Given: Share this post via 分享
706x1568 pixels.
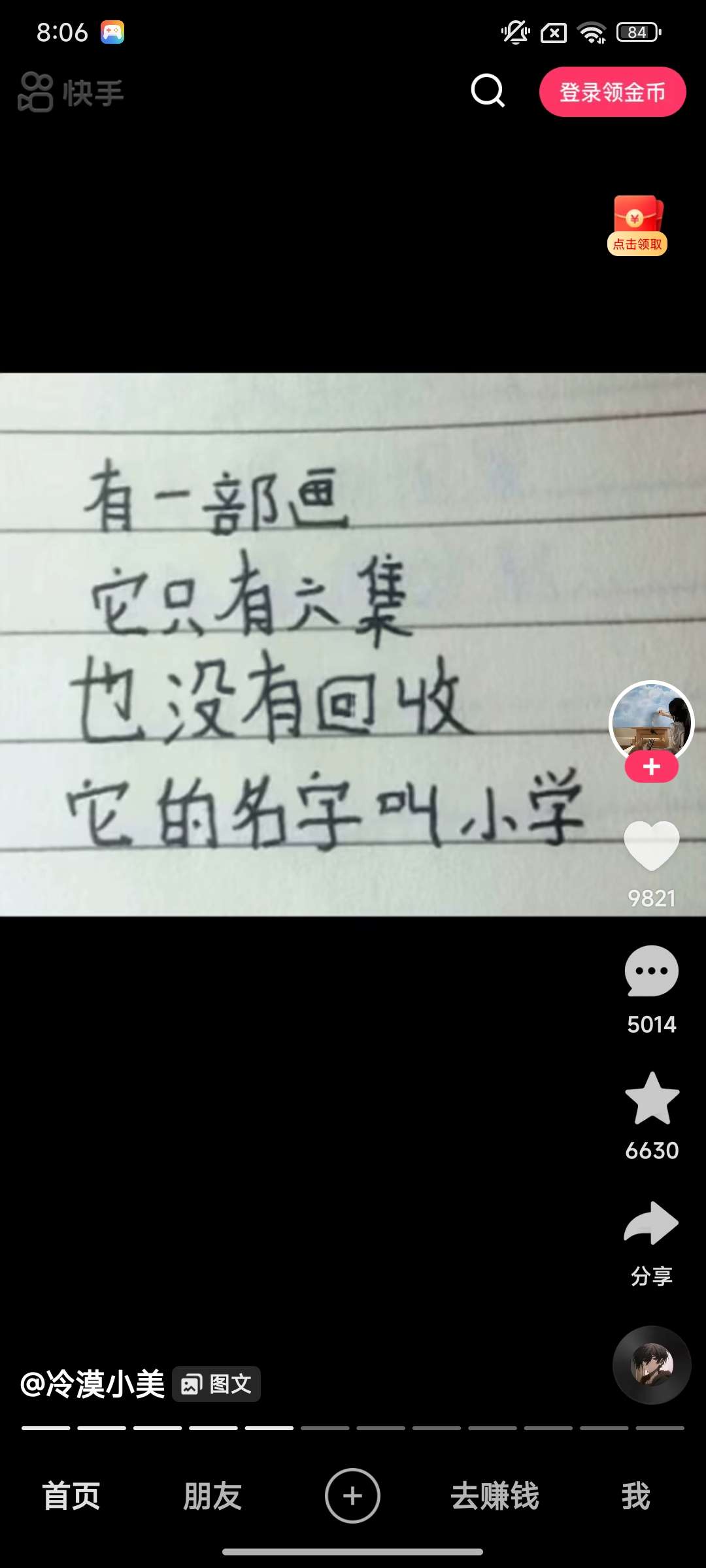Looking at the screenshot, I should tap(651, 1225).
